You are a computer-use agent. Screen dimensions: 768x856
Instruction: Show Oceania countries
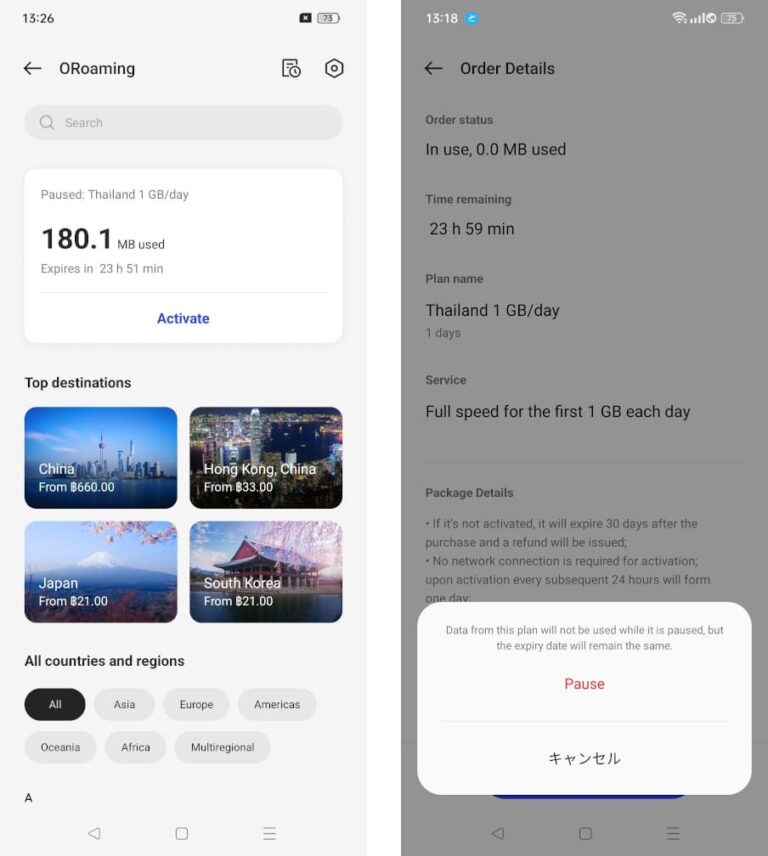[x=60, y=747]
